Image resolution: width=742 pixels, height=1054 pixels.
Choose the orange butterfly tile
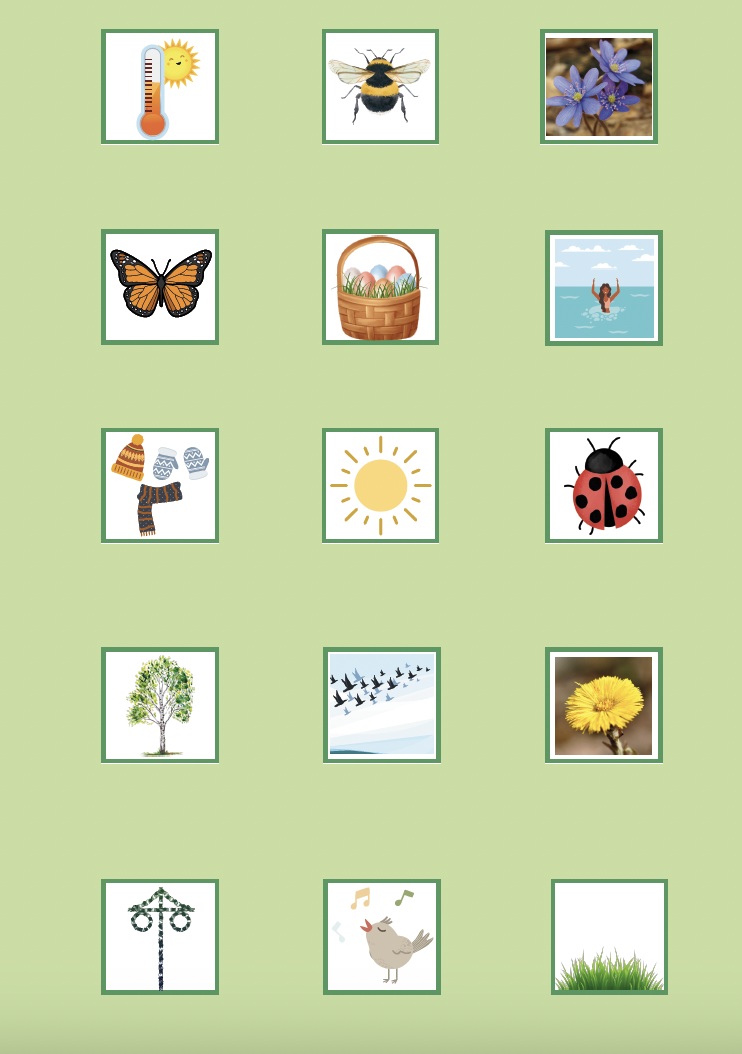[160, 287]
